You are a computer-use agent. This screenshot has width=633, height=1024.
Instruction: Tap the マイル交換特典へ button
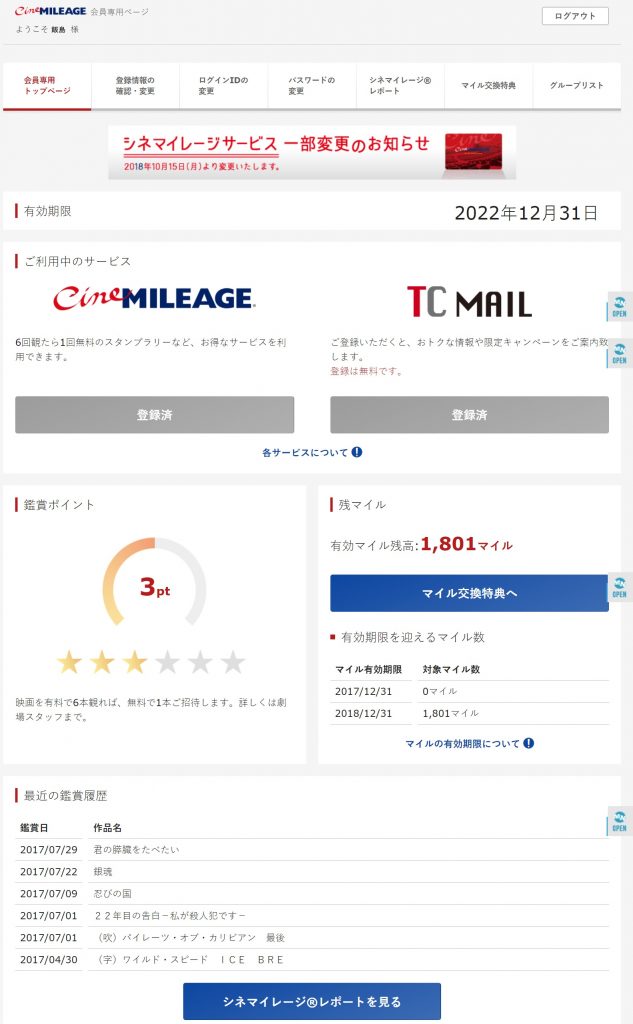point(469,593)
